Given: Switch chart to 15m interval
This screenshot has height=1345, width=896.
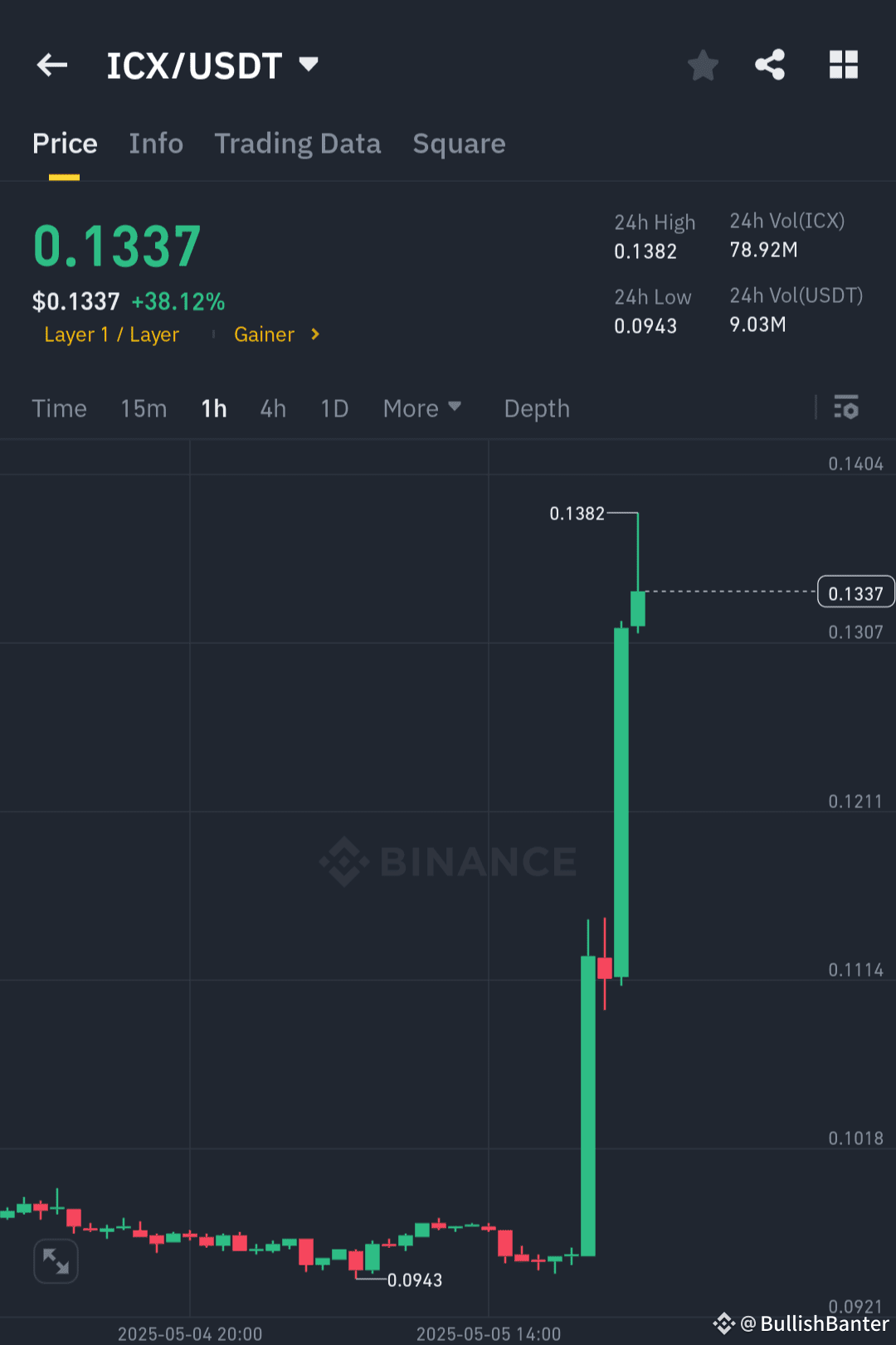Looking at the screenshot, I should (143, 408).
